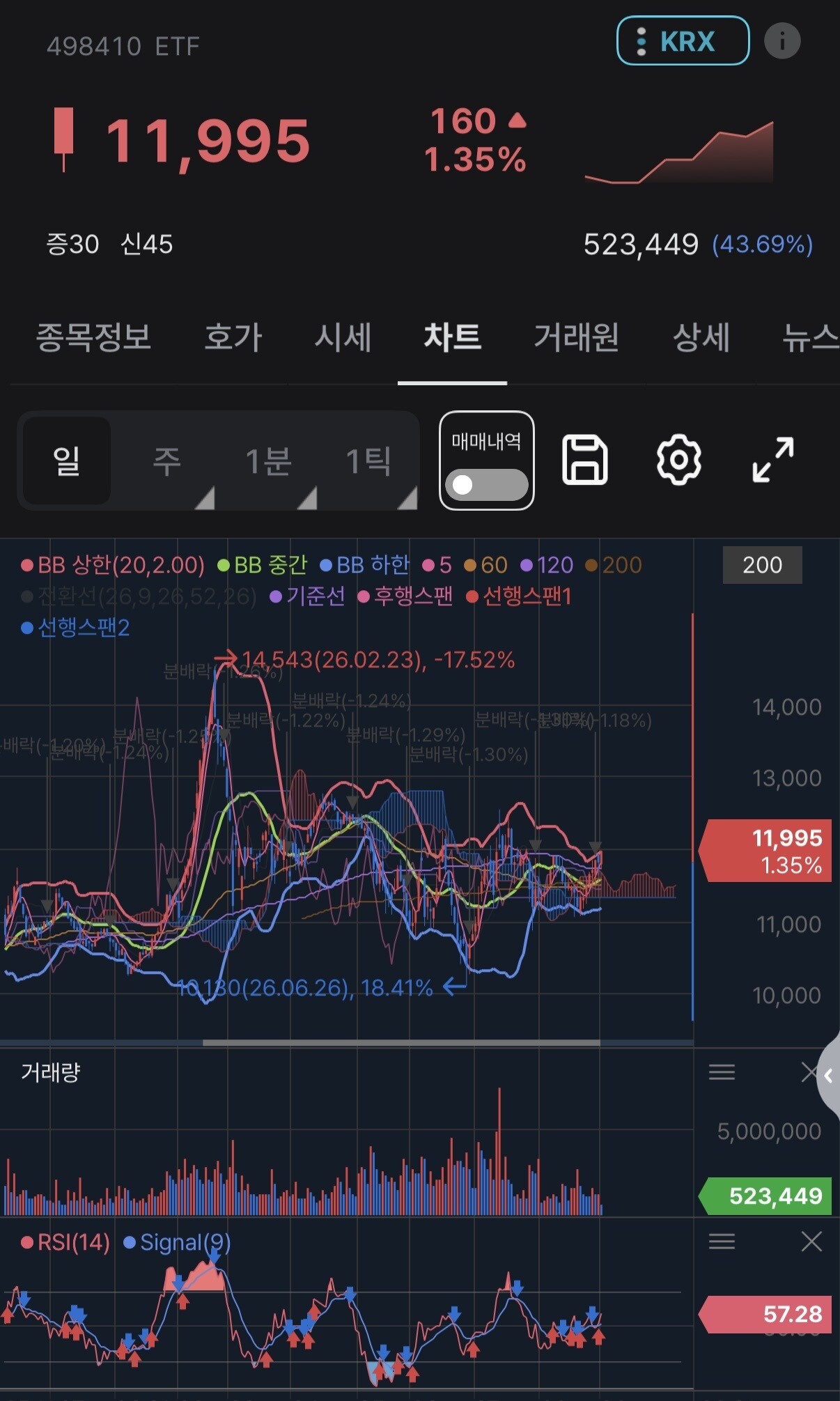Screen dimensions: 840x1401
Task: Open the KRX exchange selector
Action: click(683, 41)
